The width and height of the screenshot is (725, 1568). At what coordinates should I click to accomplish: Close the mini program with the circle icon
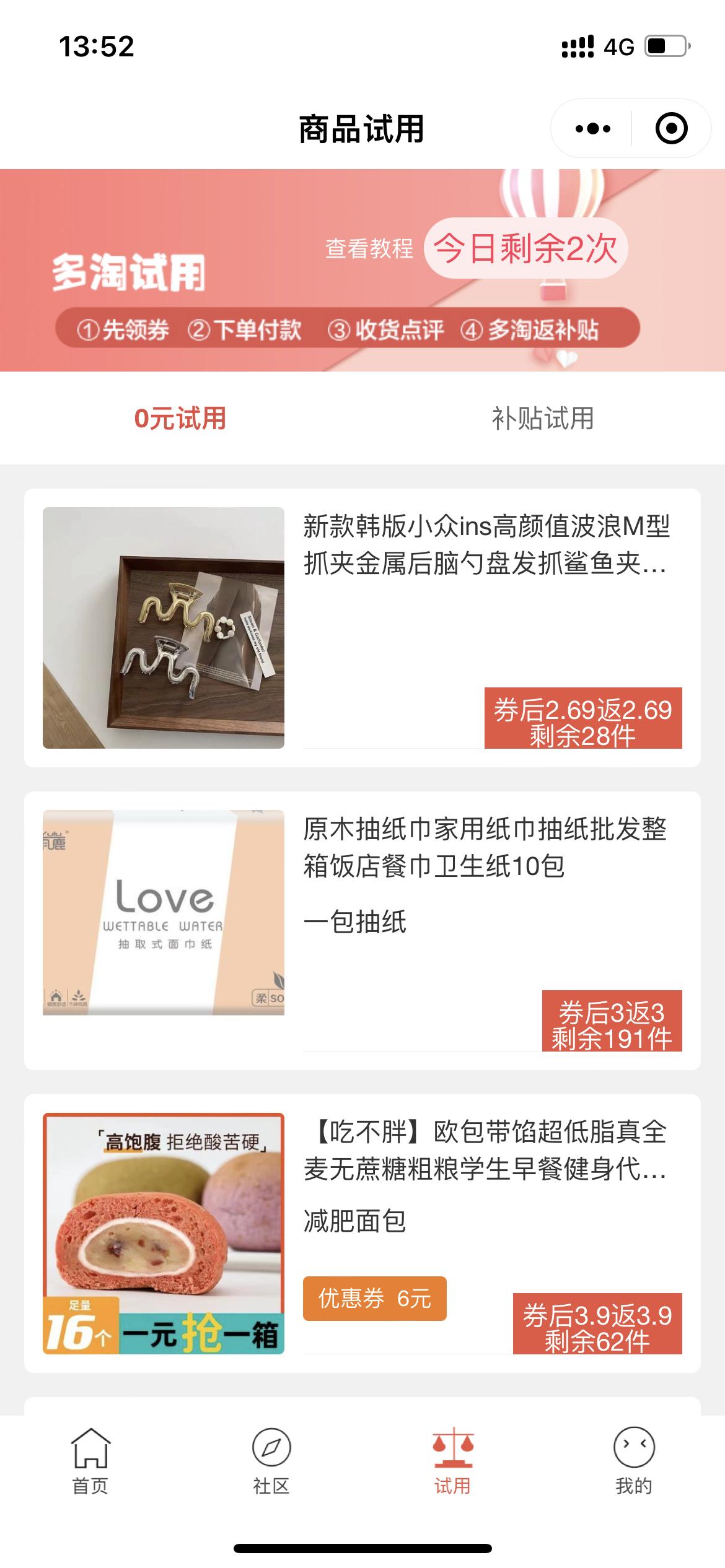(671, 129)
